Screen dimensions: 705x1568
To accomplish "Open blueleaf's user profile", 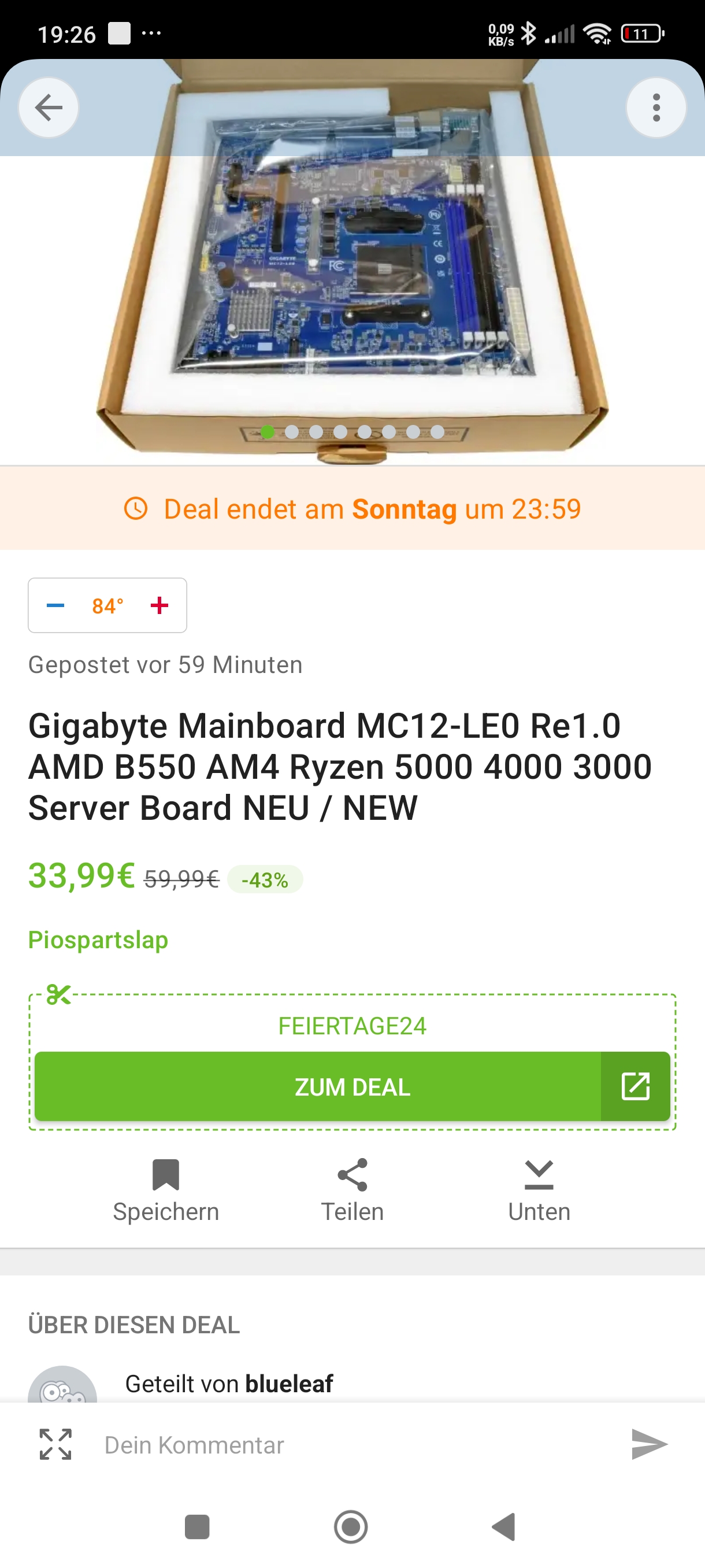I will pyautogui.click(x=290, y=1384).
